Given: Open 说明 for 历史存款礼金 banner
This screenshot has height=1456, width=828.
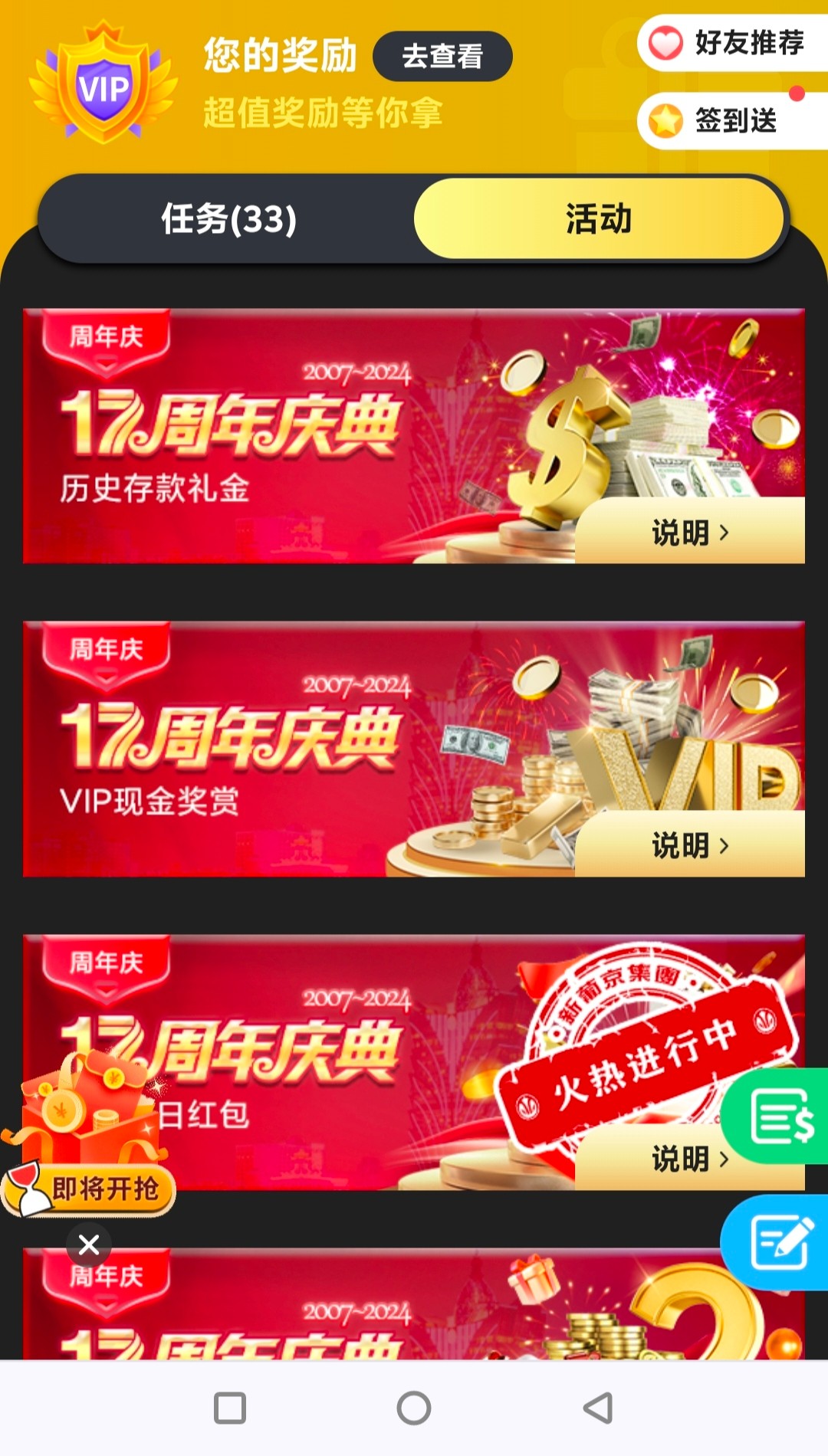Looking at the screenshot, I should (689, 532).
